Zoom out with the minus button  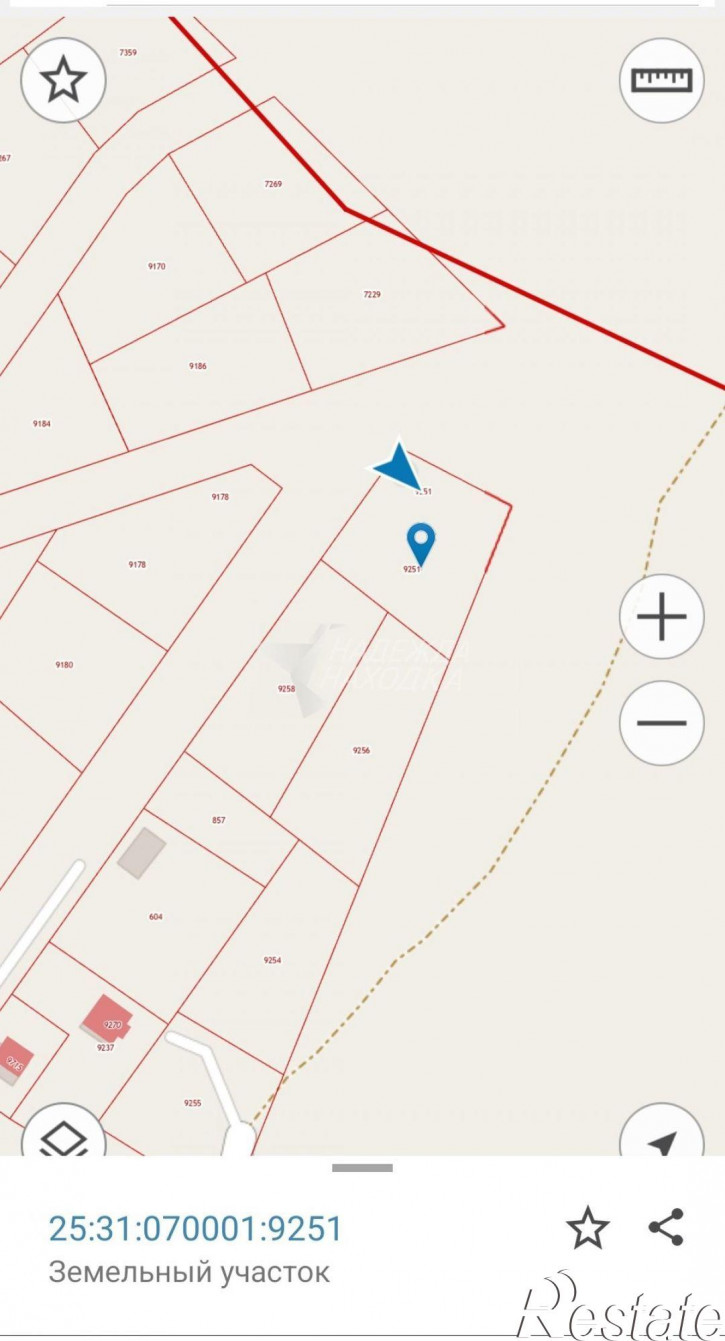tap(661, 723)
